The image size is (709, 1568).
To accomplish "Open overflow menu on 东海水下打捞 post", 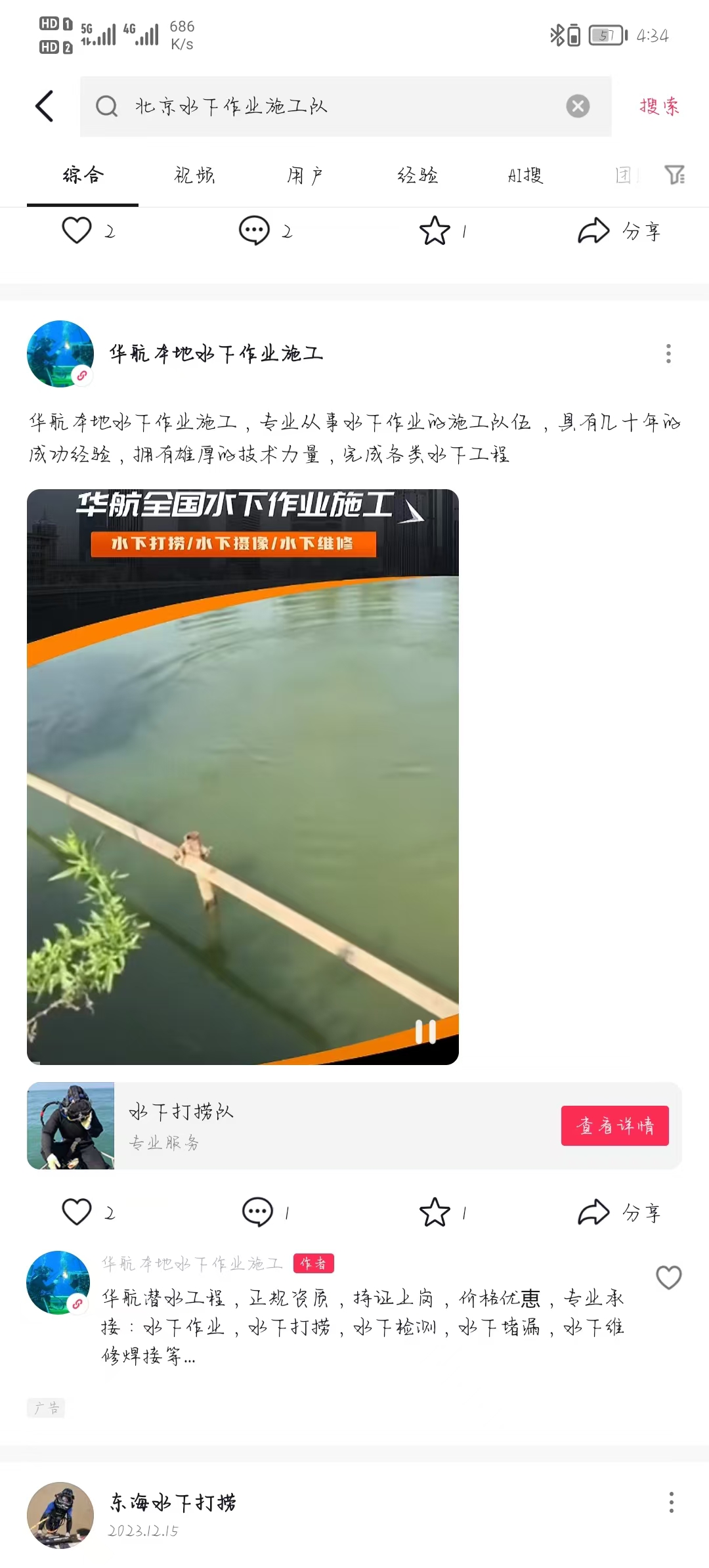I will [x=671, y=1502].
